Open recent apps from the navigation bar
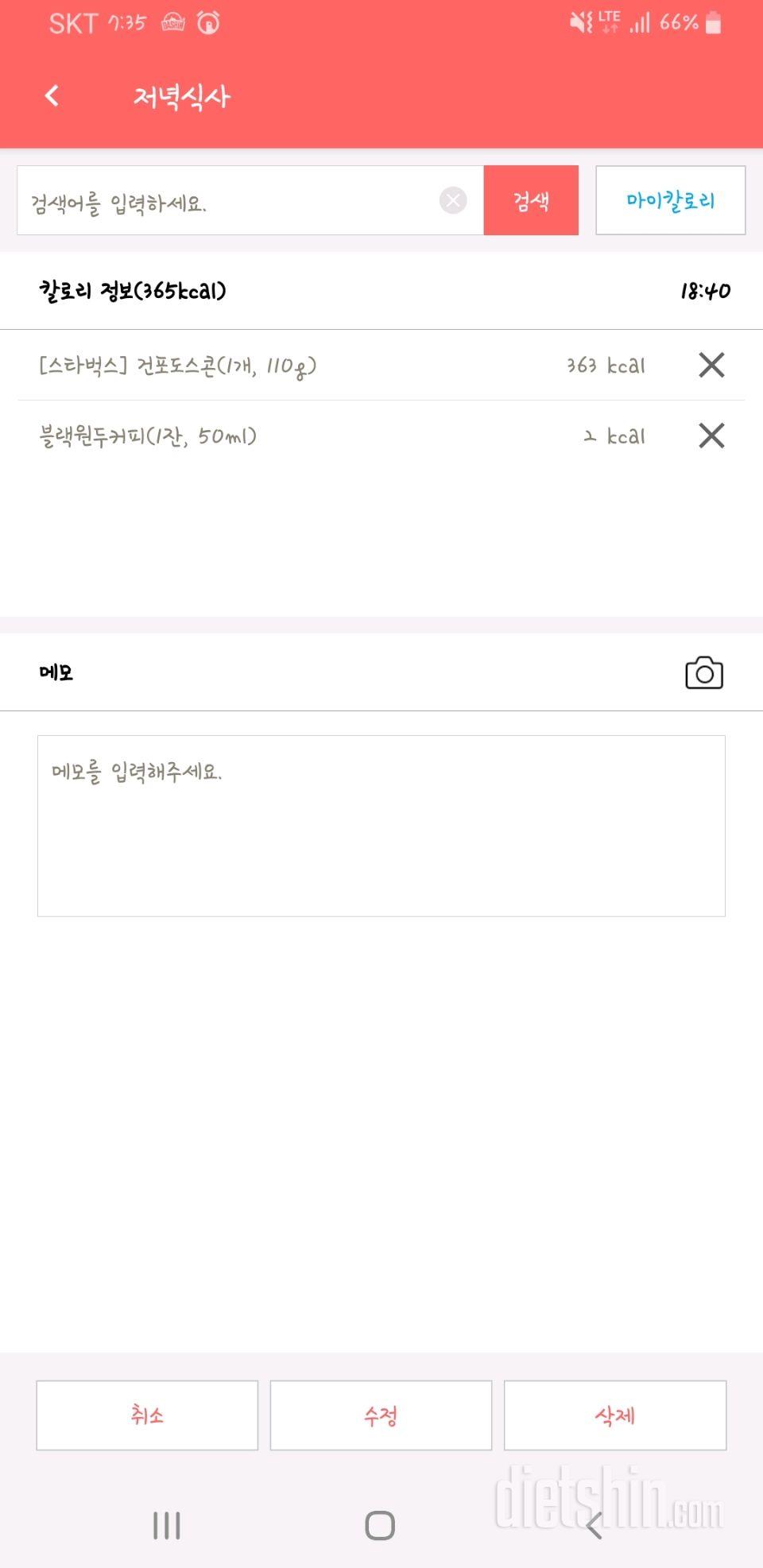 (x=167, y=1525)
